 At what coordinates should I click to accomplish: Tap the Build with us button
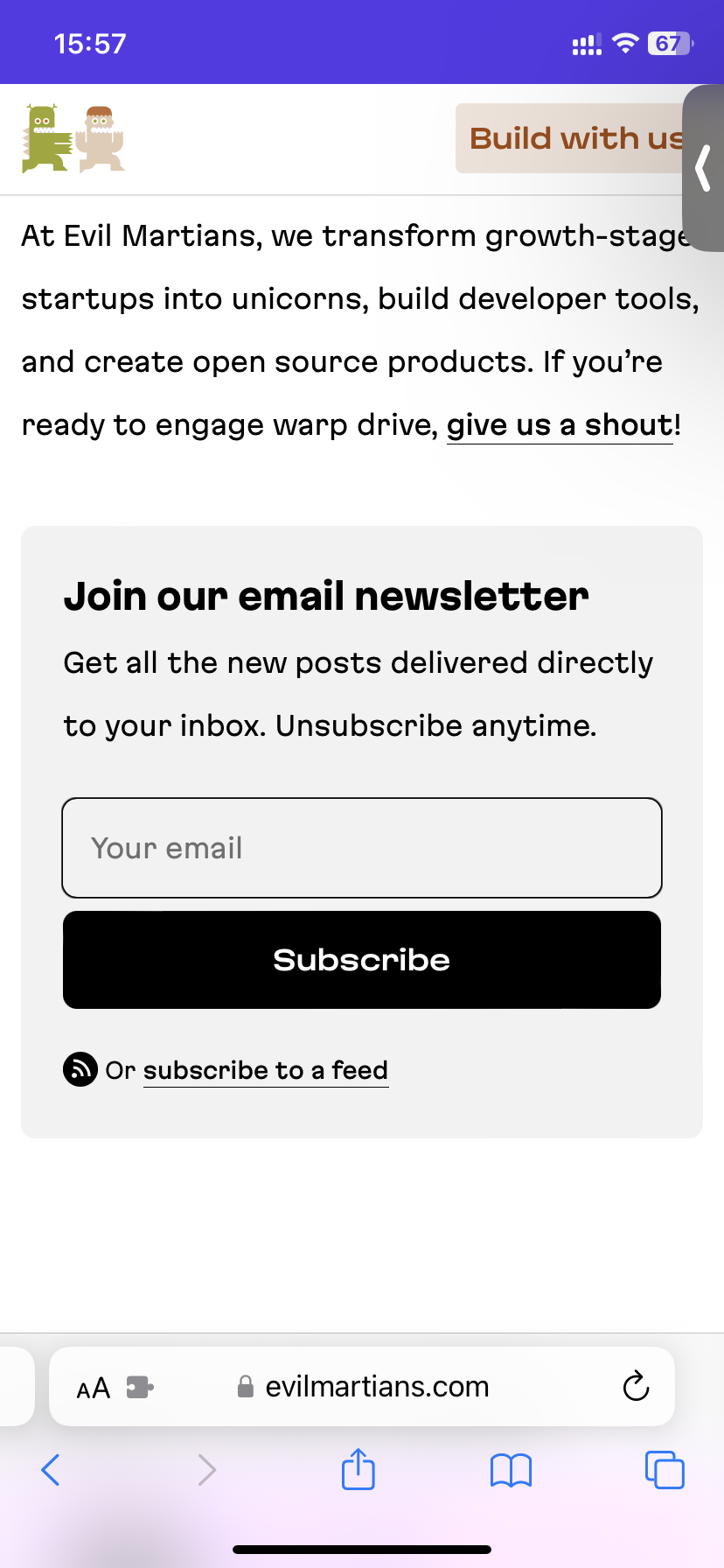573,138
